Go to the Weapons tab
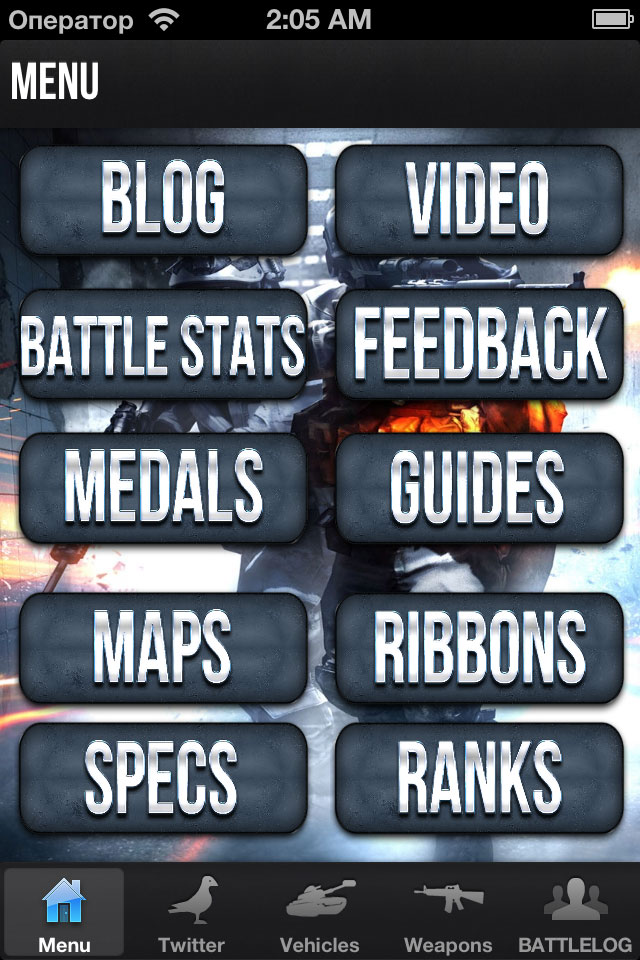The height and width of the screenshot is (960, 640). coord(448,912)
